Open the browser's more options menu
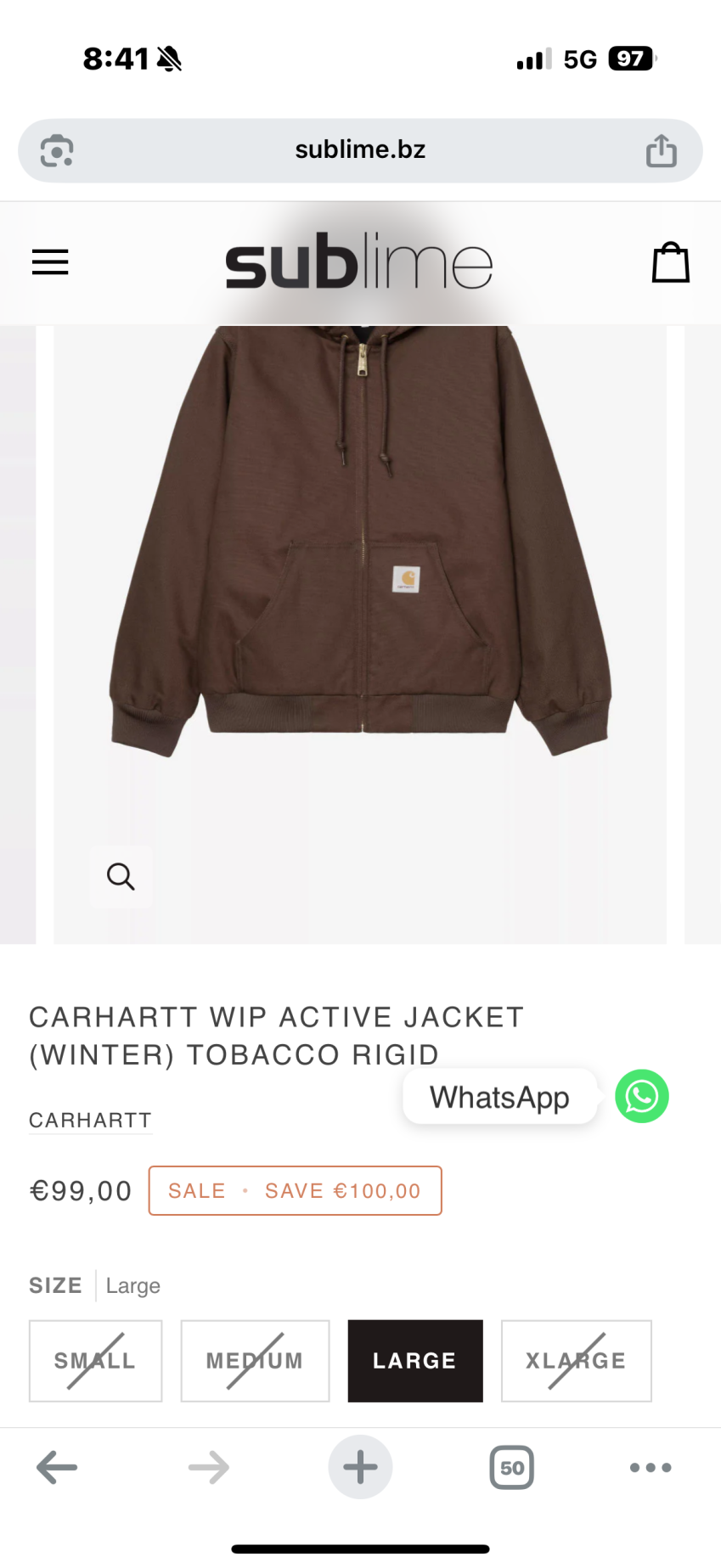The width and height of the screenshot is (721, 1568). (651, 1467)
